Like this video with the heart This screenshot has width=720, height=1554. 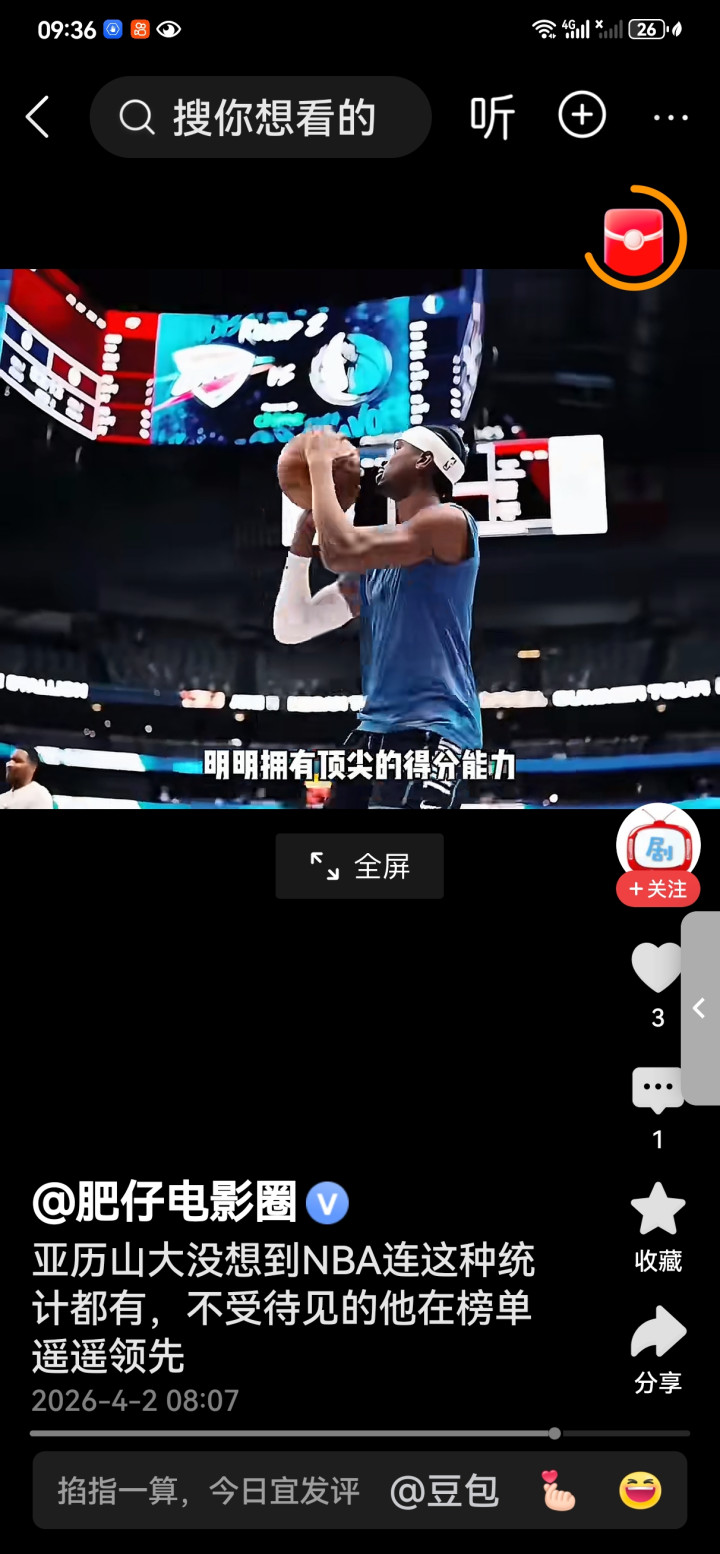658,967
